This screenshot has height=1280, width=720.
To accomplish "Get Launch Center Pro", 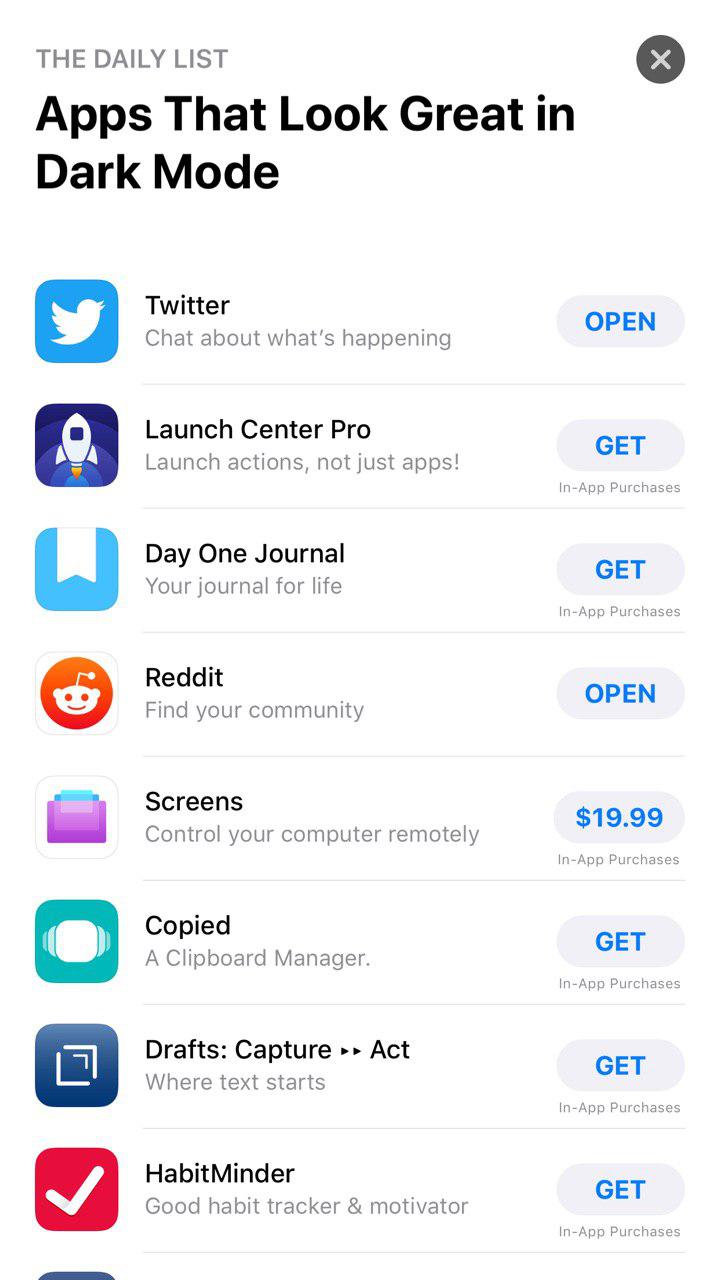I will 620,446.
